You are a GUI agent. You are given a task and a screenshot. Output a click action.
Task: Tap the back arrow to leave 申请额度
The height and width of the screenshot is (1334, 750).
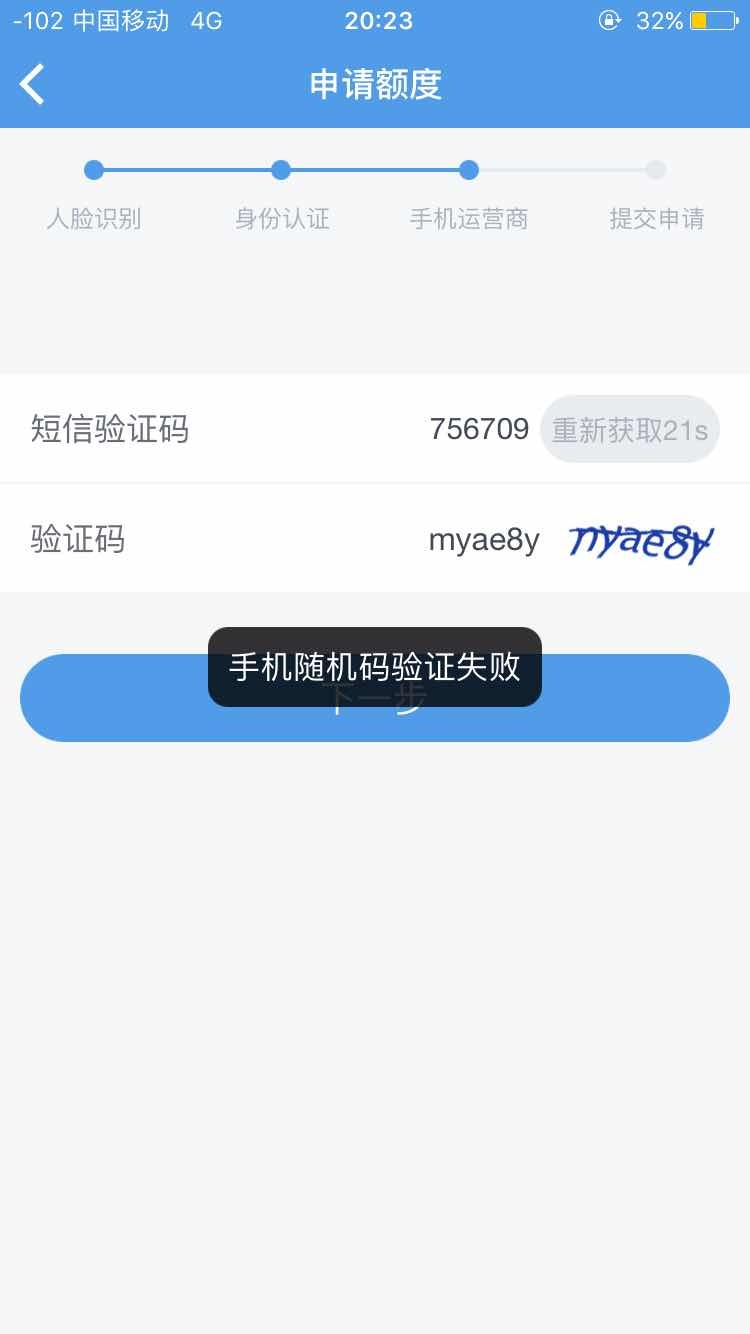coord(32,84)
